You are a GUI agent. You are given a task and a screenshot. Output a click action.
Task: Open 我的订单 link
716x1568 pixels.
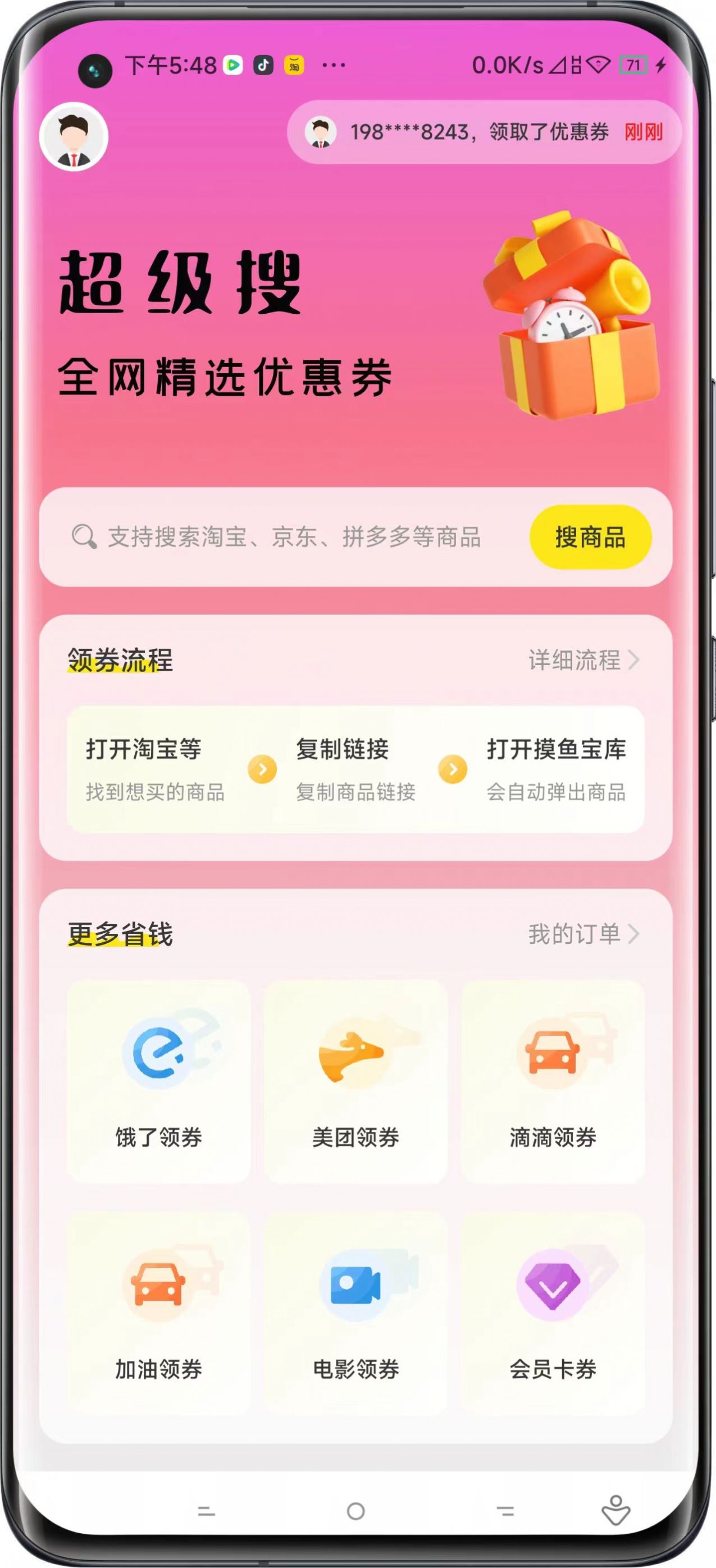(583, 934)
